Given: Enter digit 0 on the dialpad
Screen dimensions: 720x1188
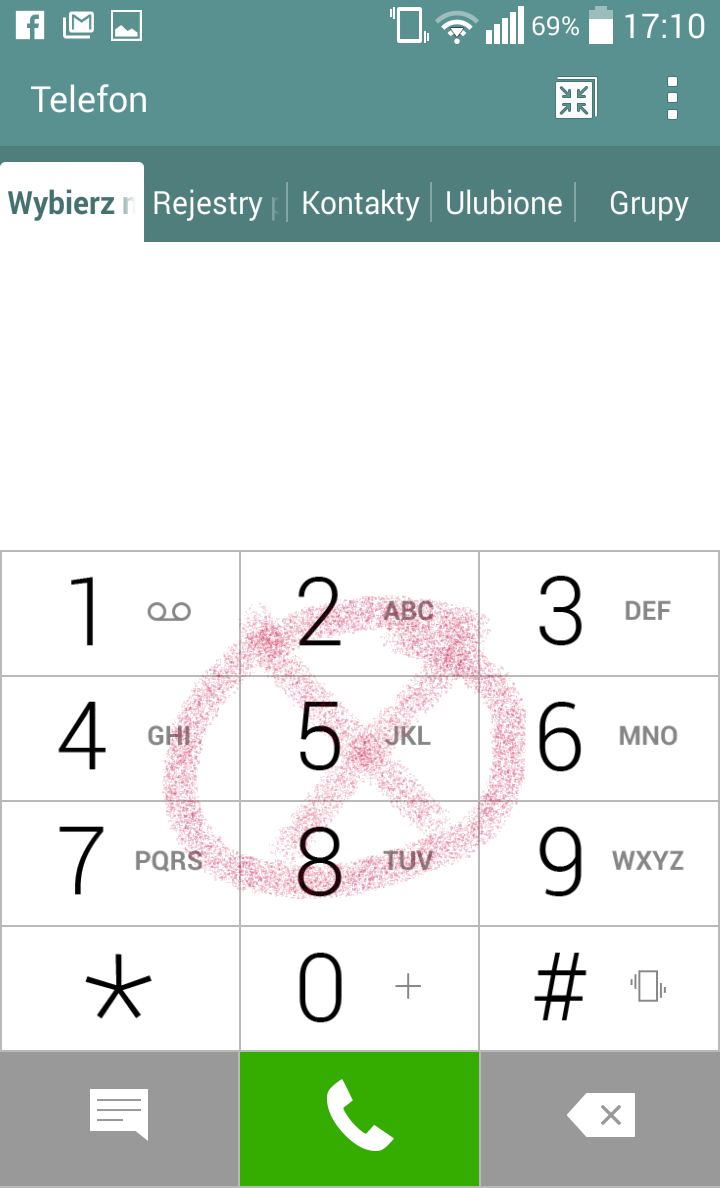Looking at the screenshot, I should 360,988.
